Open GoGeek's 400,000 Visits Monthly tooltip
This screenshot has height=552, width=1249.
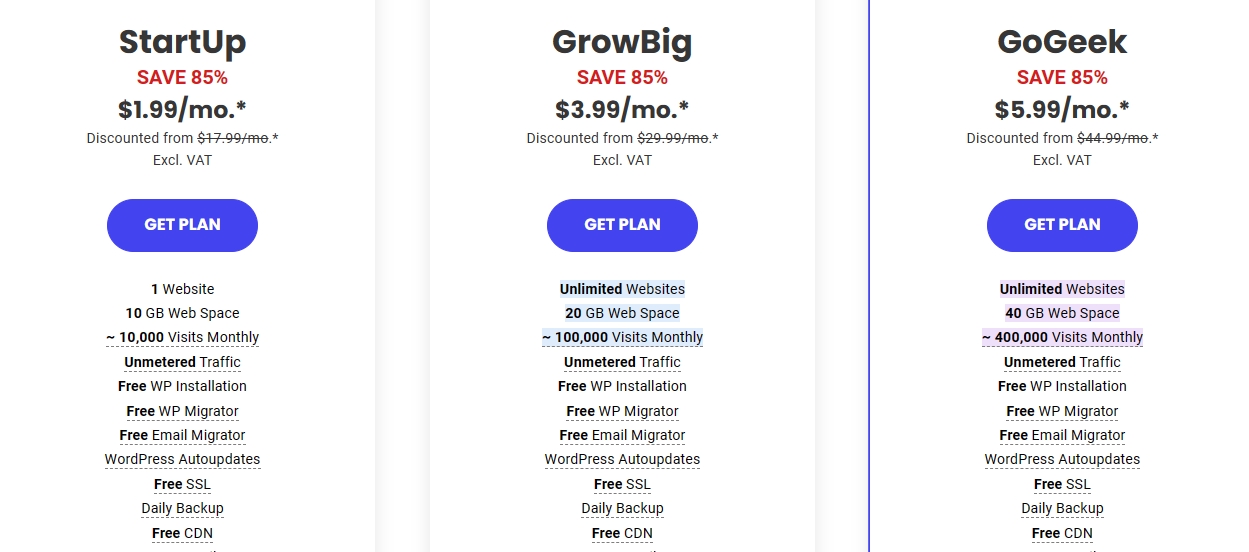[x=1062, y=338]
